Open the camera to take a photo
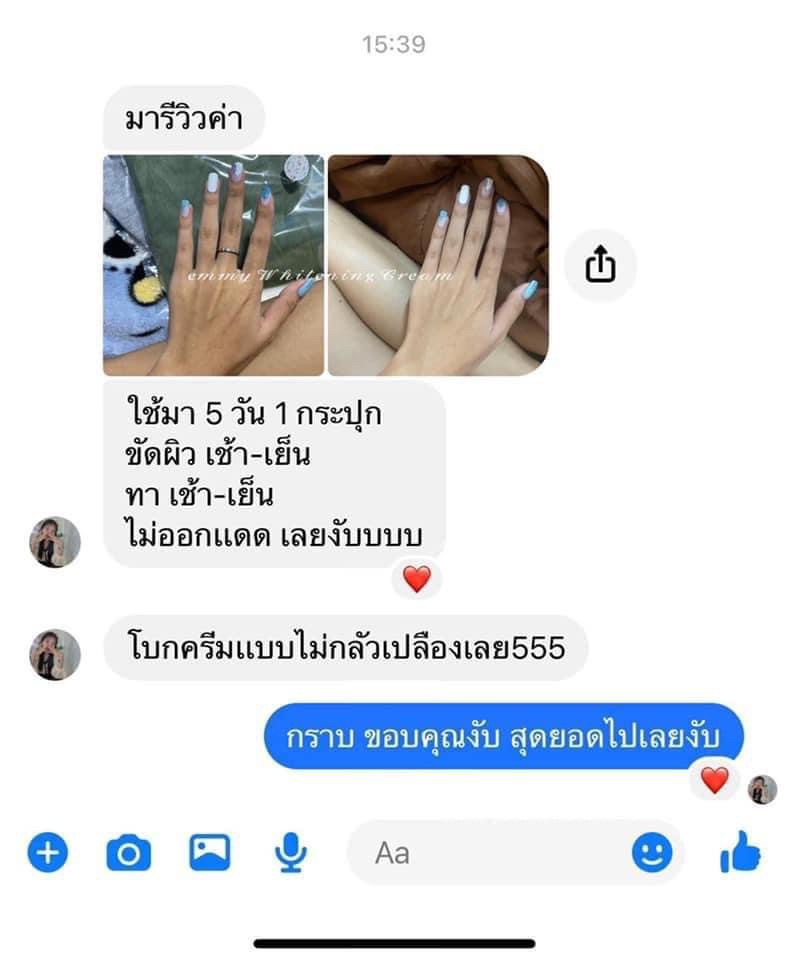The width and height of the screenshot is (788, 960). [128, 853]
